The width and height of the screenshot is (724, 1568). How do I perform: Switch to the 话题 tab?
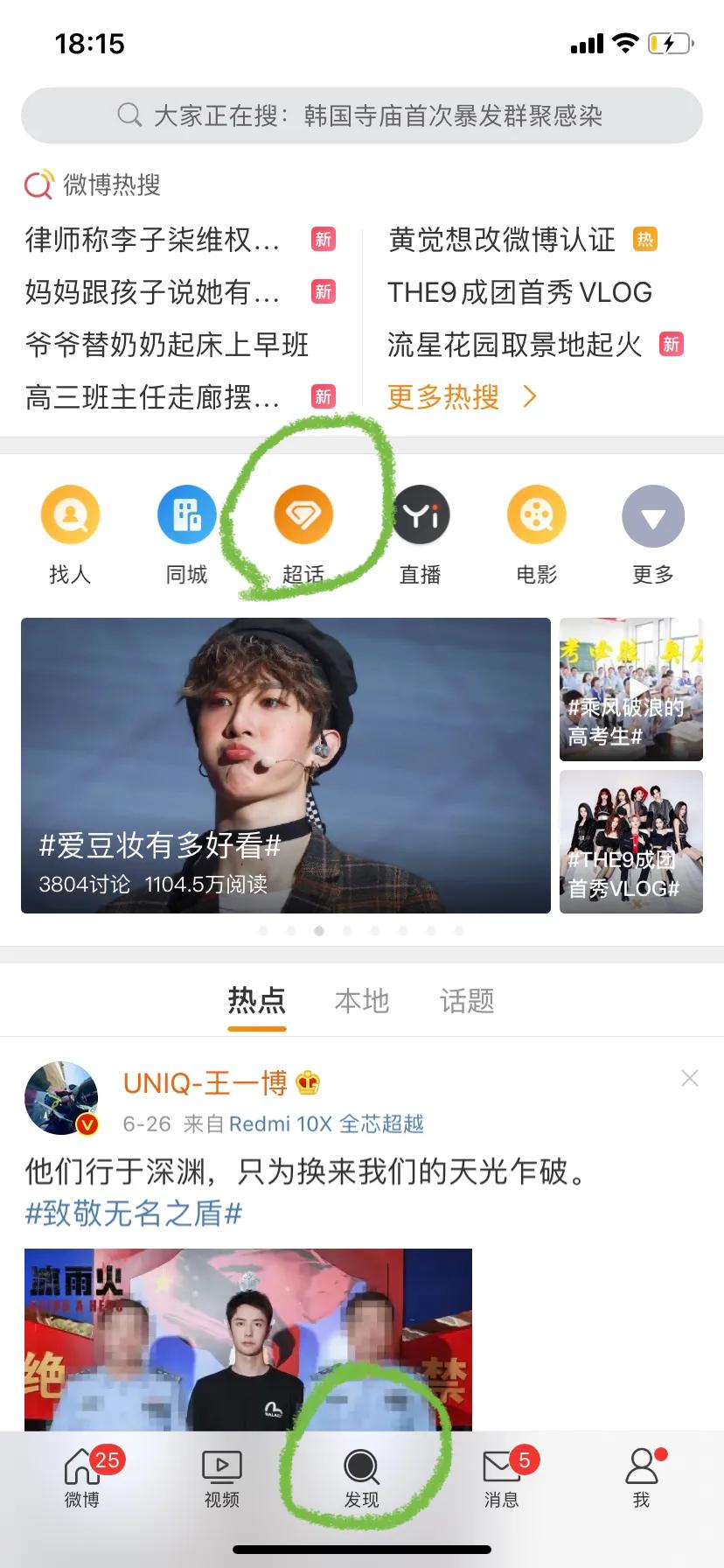coord(465,1001)
